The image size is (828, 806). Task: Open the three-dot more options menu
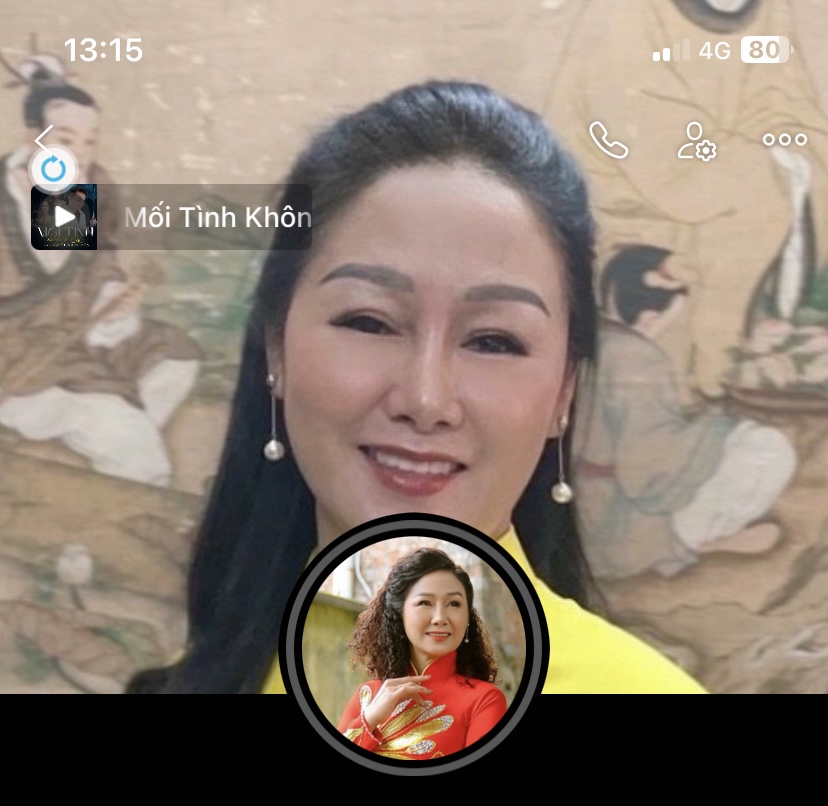point(785,140)
